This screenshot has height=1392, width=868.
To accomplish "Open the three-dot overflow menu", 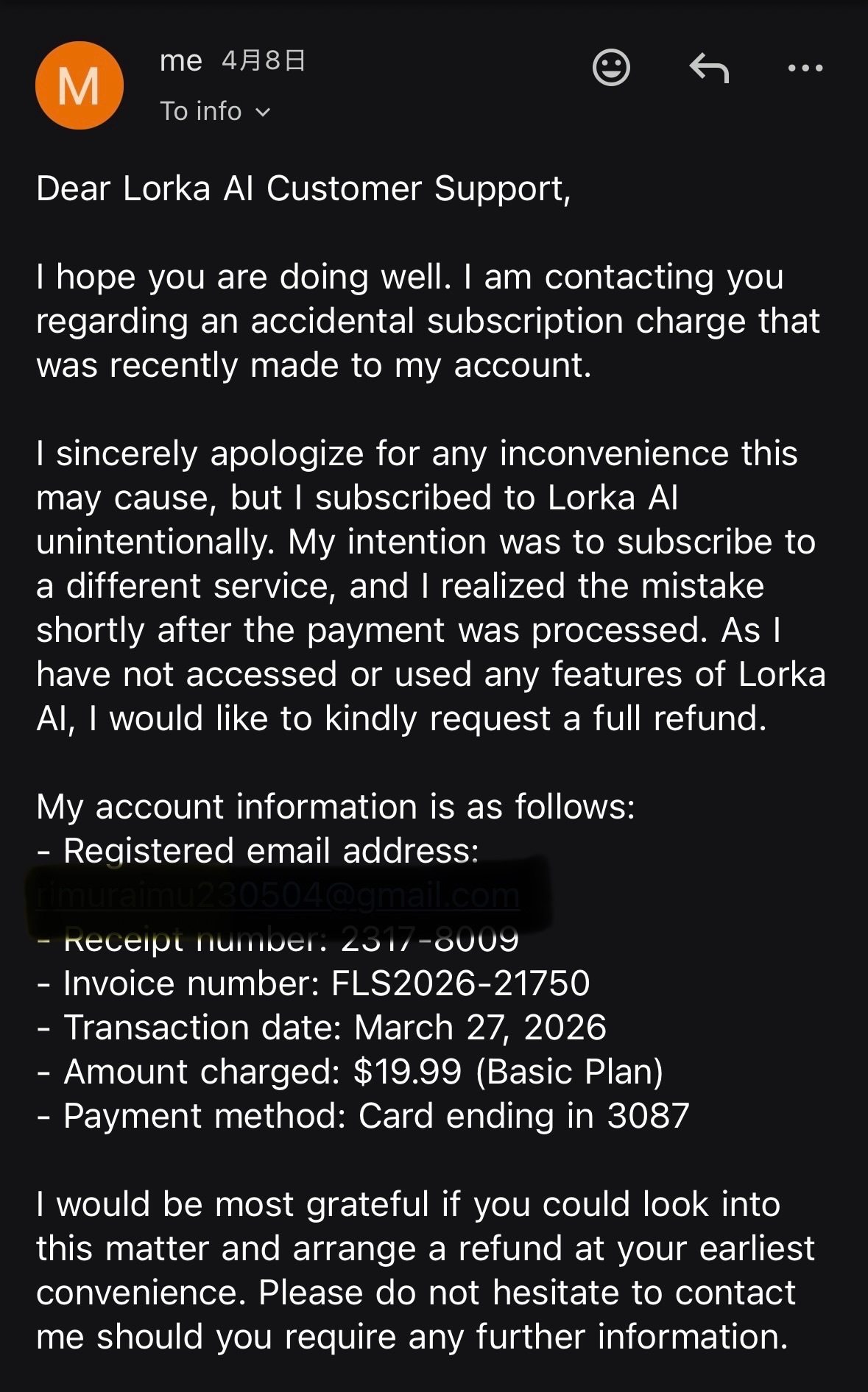I will 805,68.
